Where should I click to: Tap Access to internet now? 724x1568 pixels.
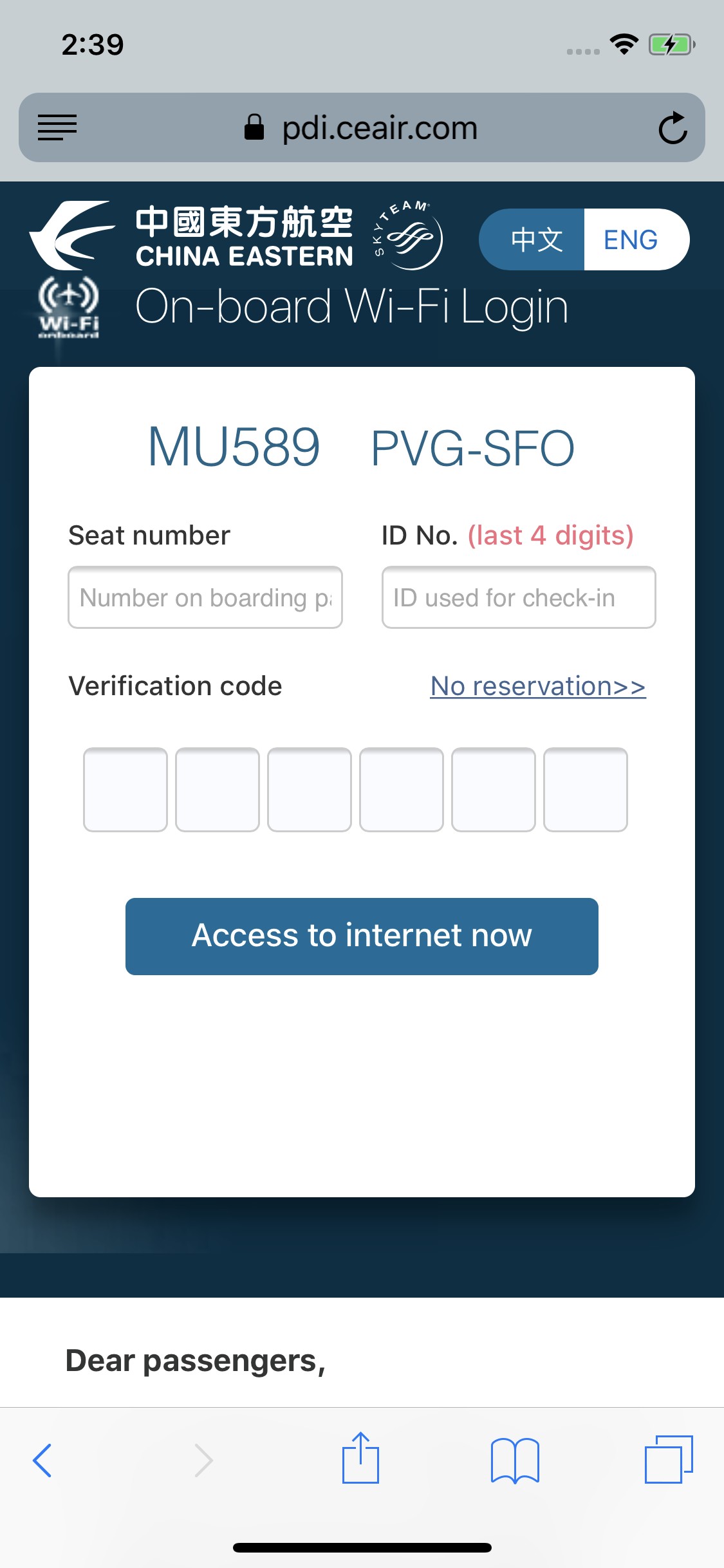pos(362,937)
